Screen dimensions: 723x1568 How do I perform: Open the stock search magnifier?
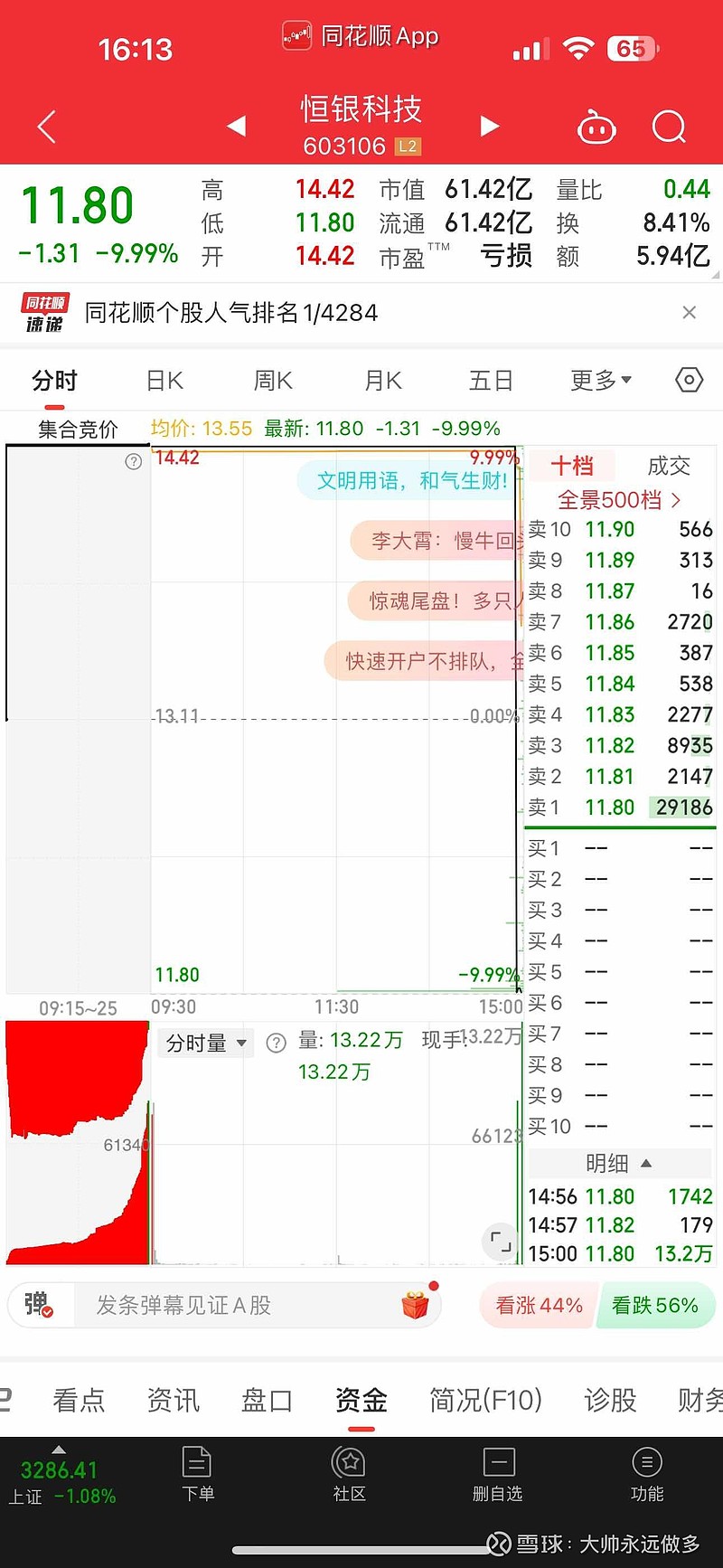click(669, 127)
